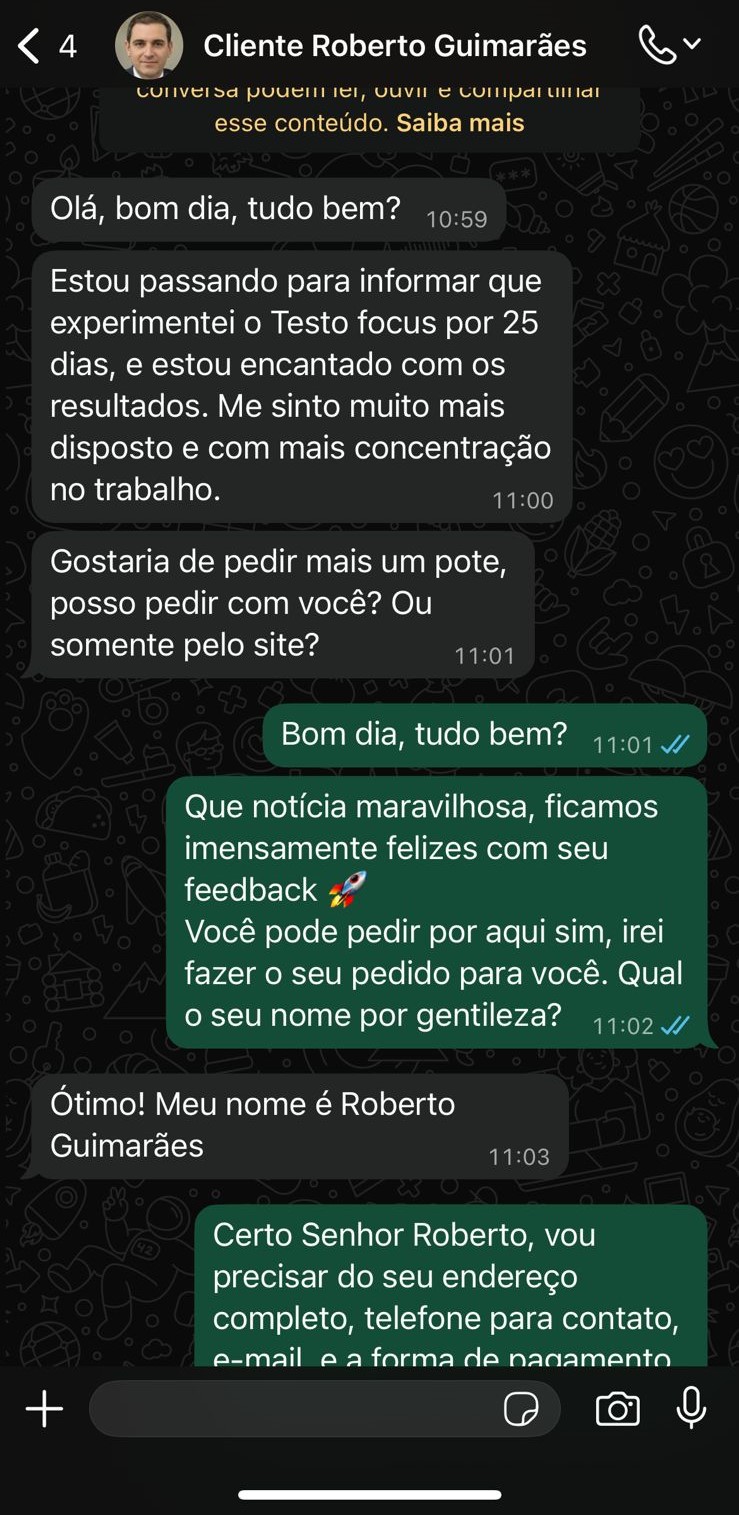The width and height of the screenshot is (739, 1515).
Task: Tap the microphone to record voice message
Action: (x=691, y=1408)
